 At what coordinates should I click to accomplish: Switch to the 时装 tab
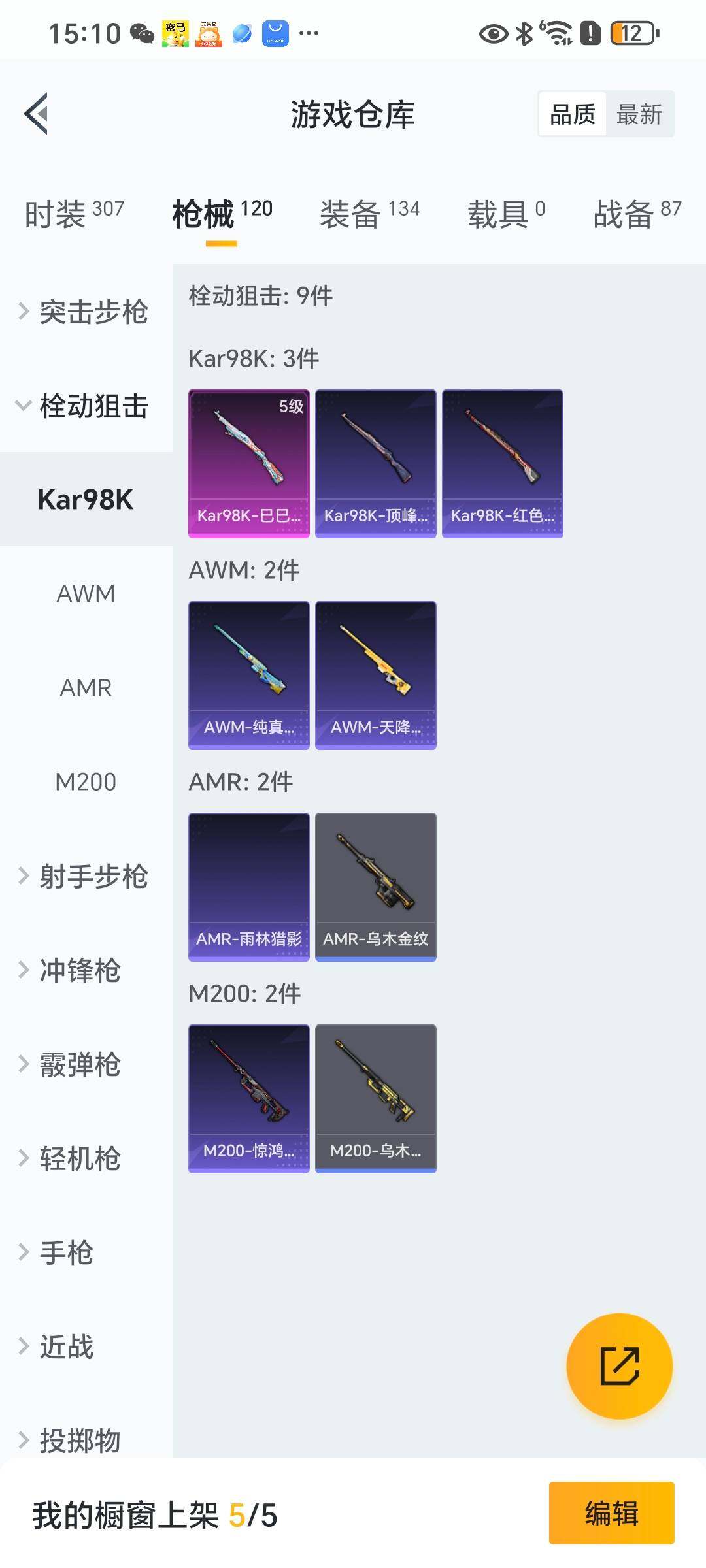[74, 214]
